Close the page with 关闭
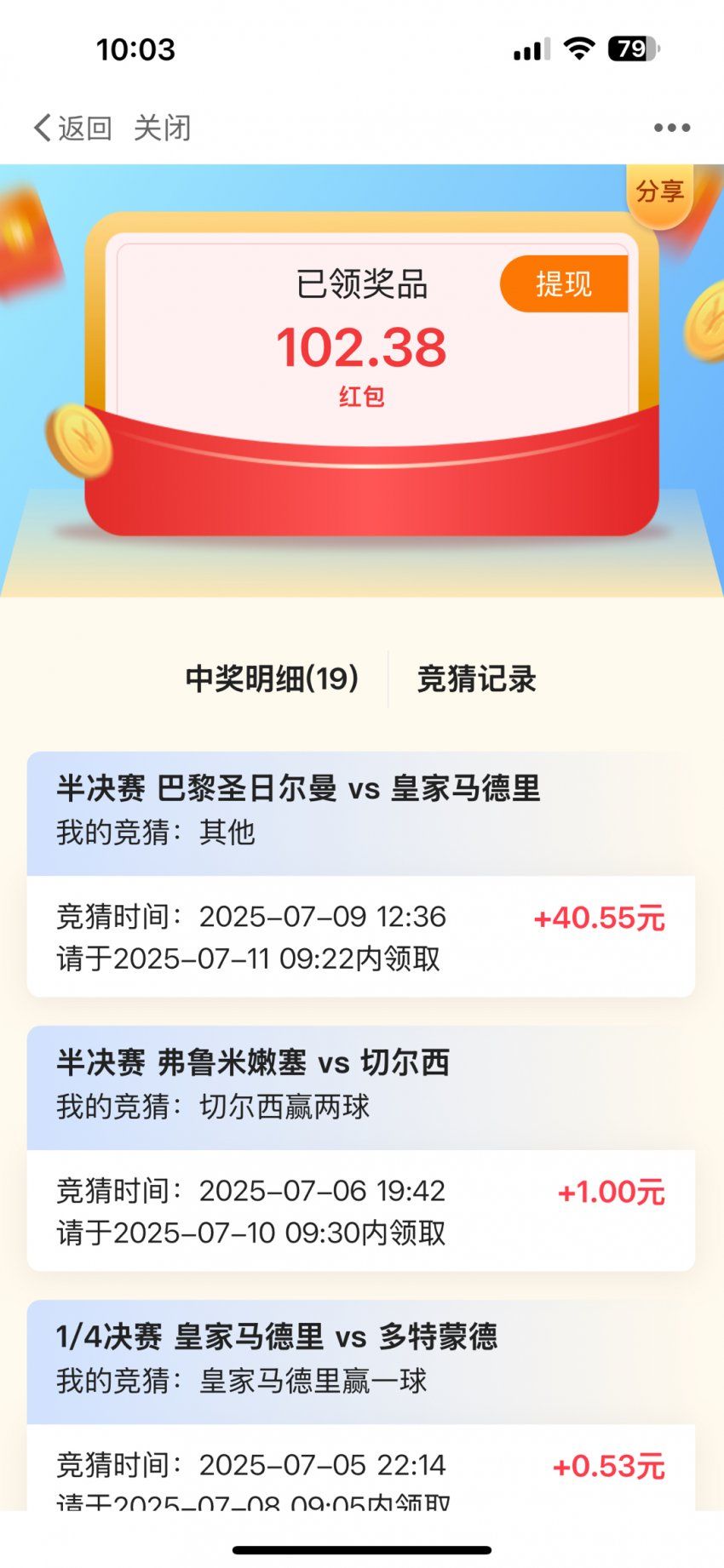 pos(162,129)
